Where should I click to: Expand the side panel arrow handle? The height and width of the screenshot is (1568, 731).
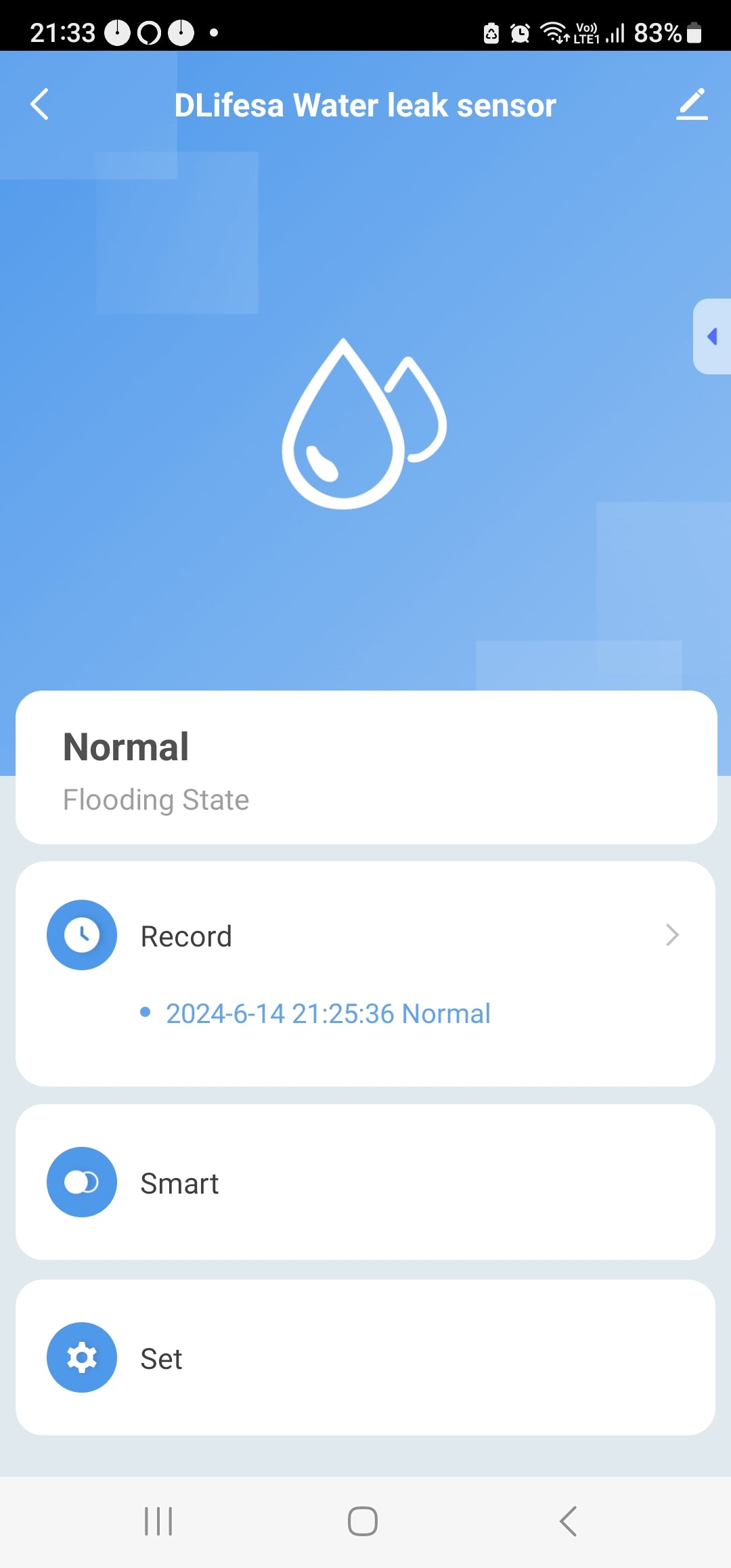(x=712, y=336)
